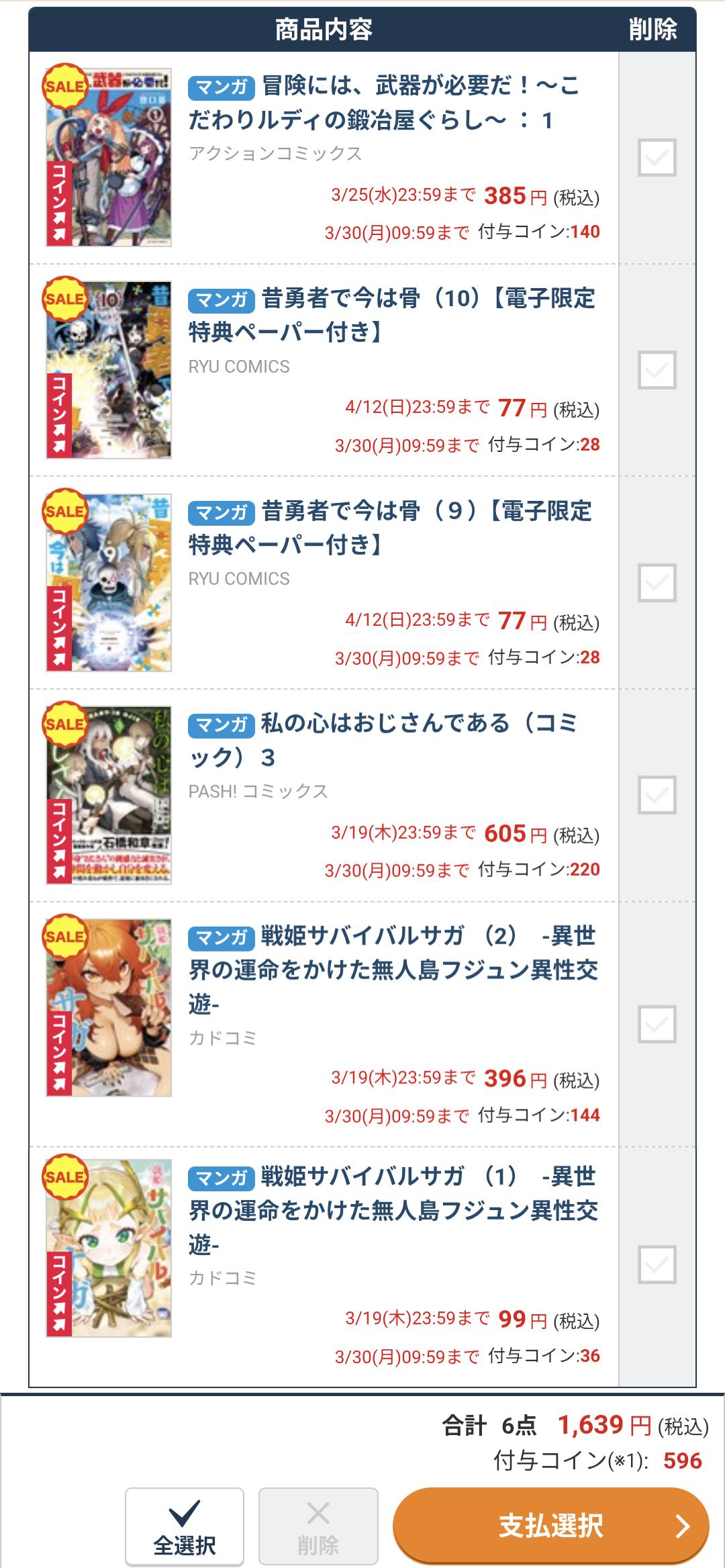View the title 昔勇者で今は骨（9）
The width and height of the screenshot is (725, 1568).
(389, 528)
